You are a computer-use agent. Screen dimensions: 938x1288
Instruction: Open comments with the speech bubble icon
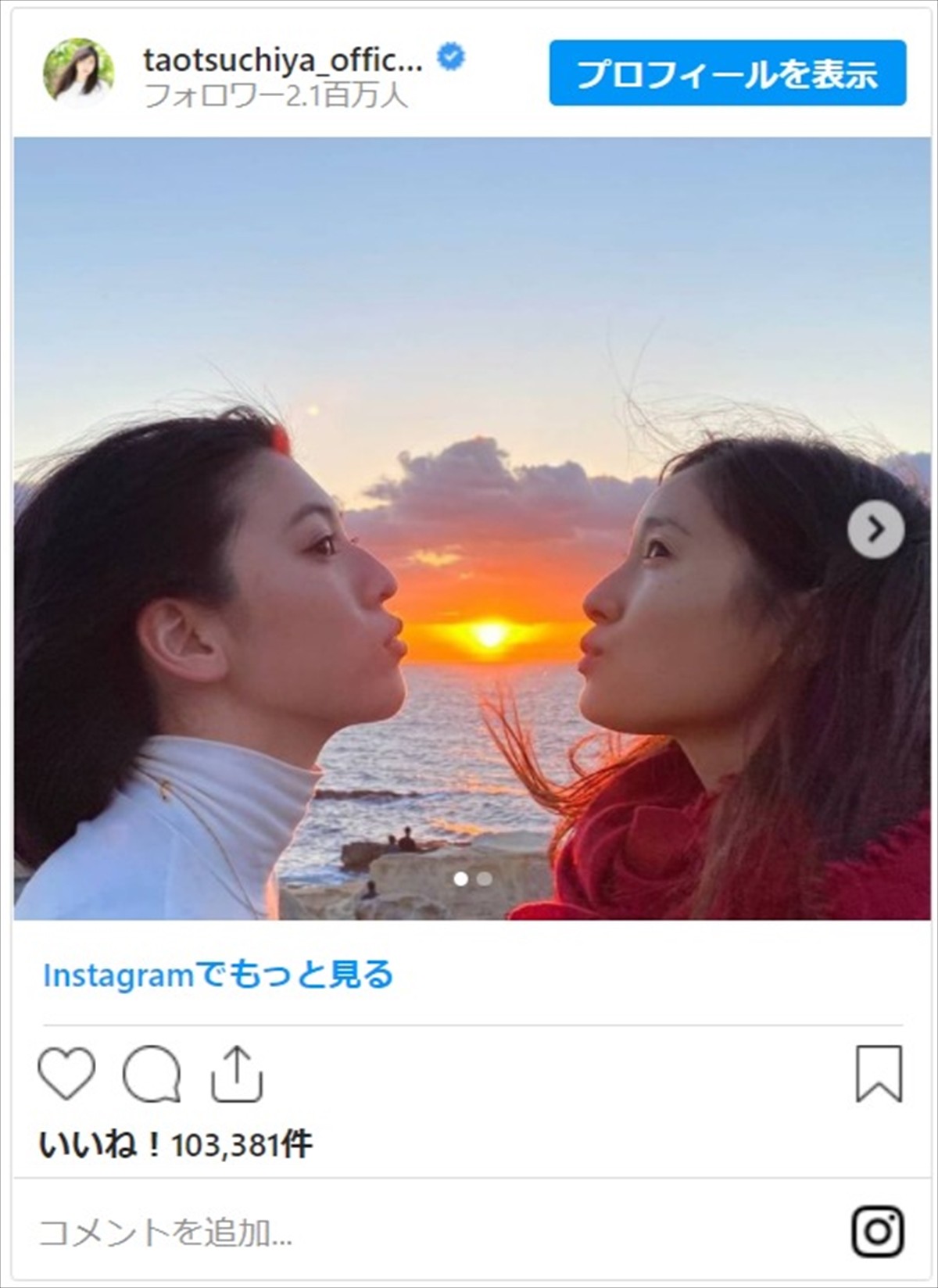152,1074
